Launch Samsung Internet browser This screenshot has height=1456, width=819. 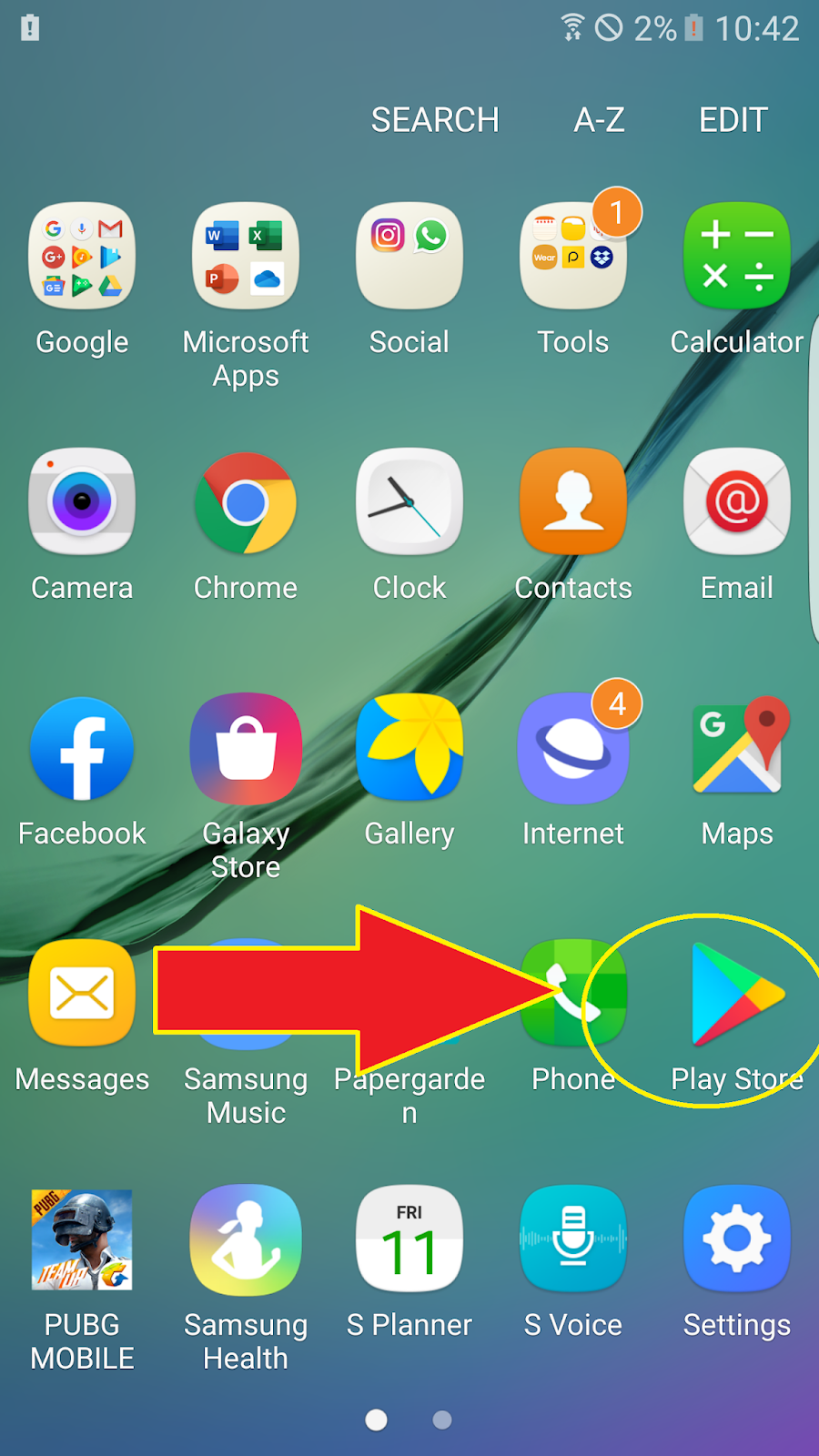tap(573, 748)
